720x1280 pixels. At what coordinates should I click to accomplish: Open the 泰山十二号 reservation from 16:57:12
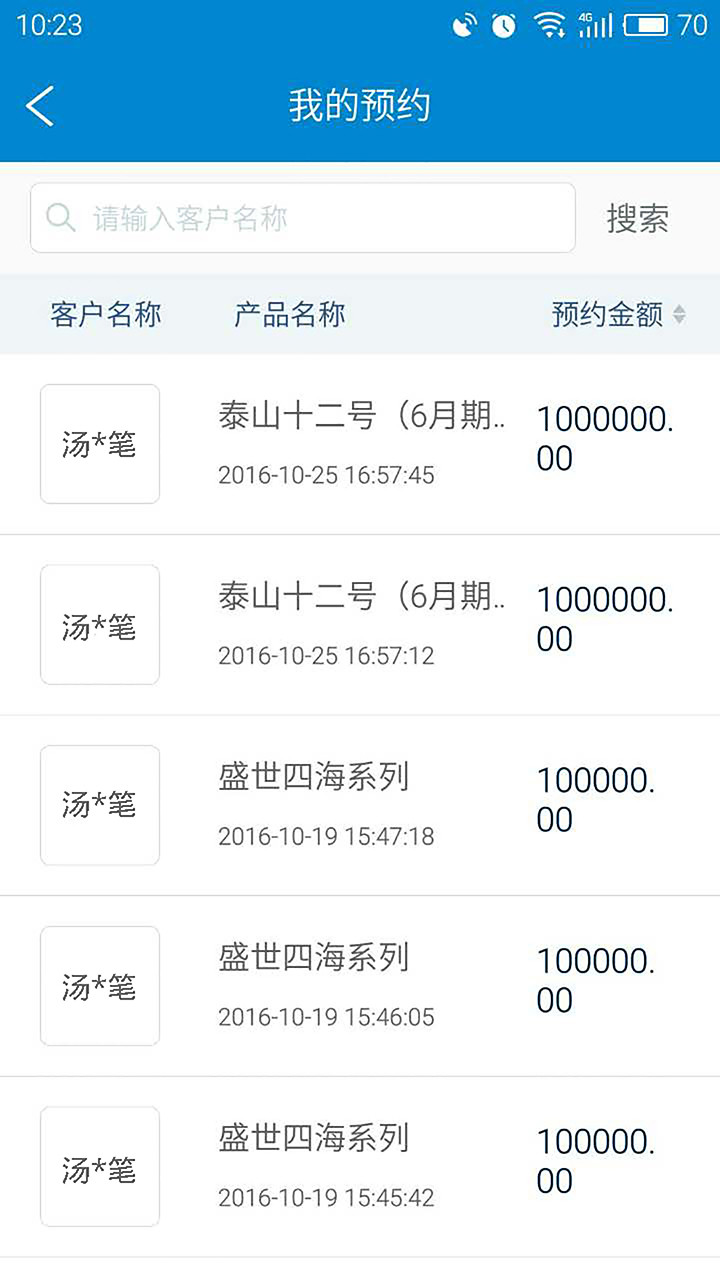click(360, 625)
